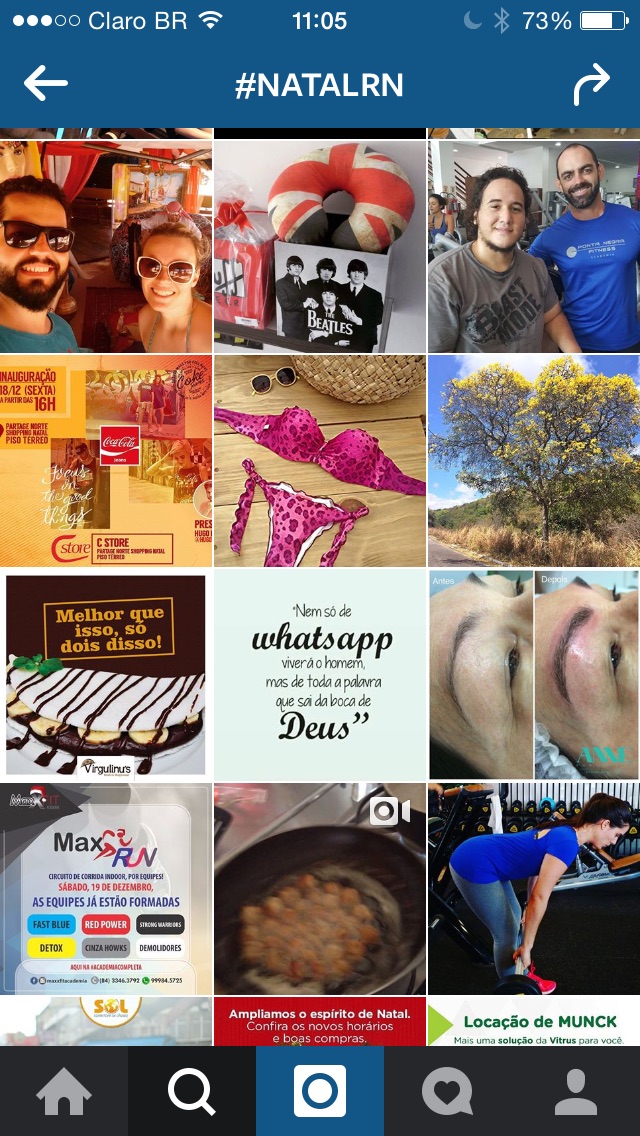Open the eyebrow before and after post

pyautogui.click(x=534, y=675)
